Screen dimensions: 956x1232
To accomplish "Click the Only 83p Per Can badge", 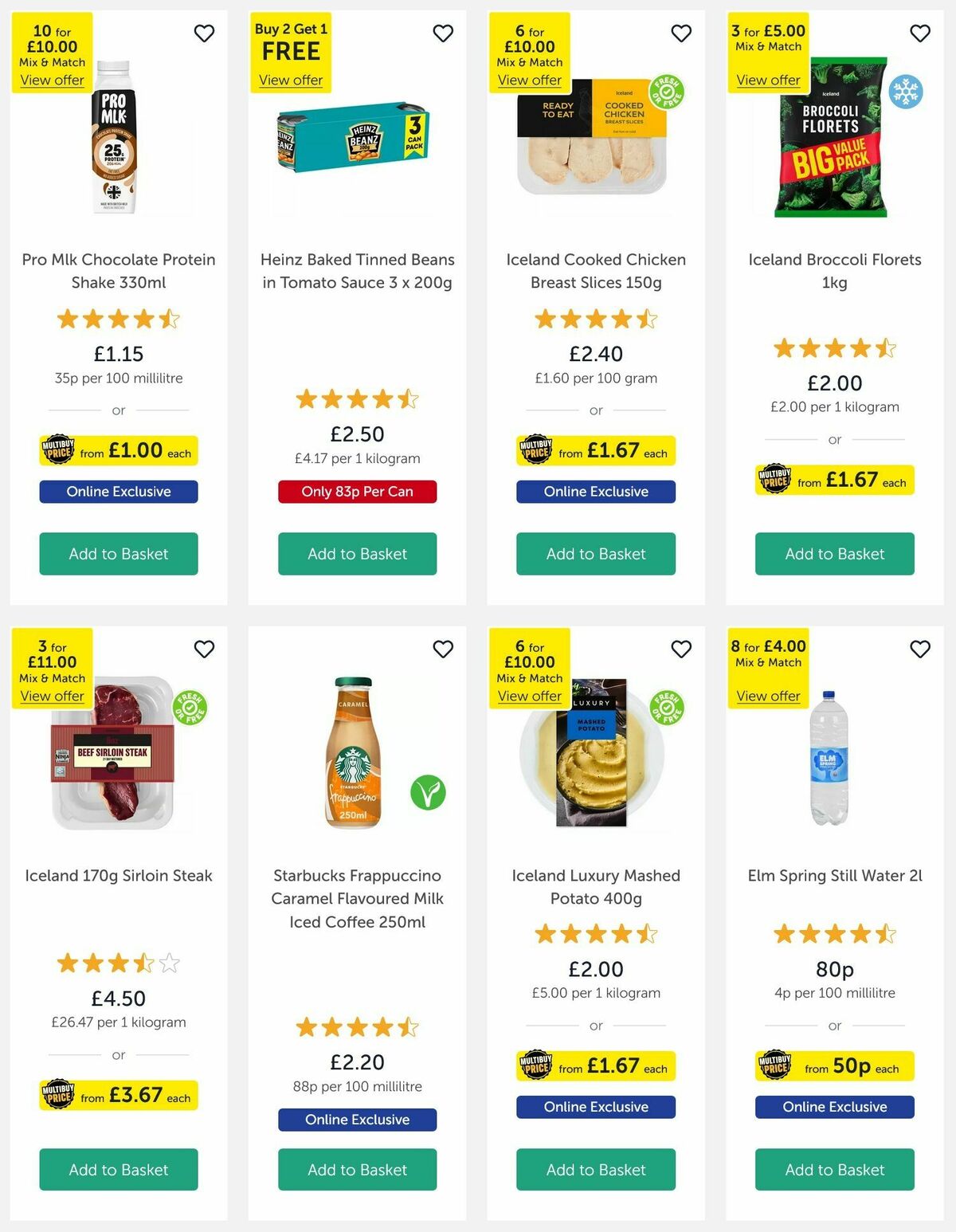I will click(x=357, y=492).
